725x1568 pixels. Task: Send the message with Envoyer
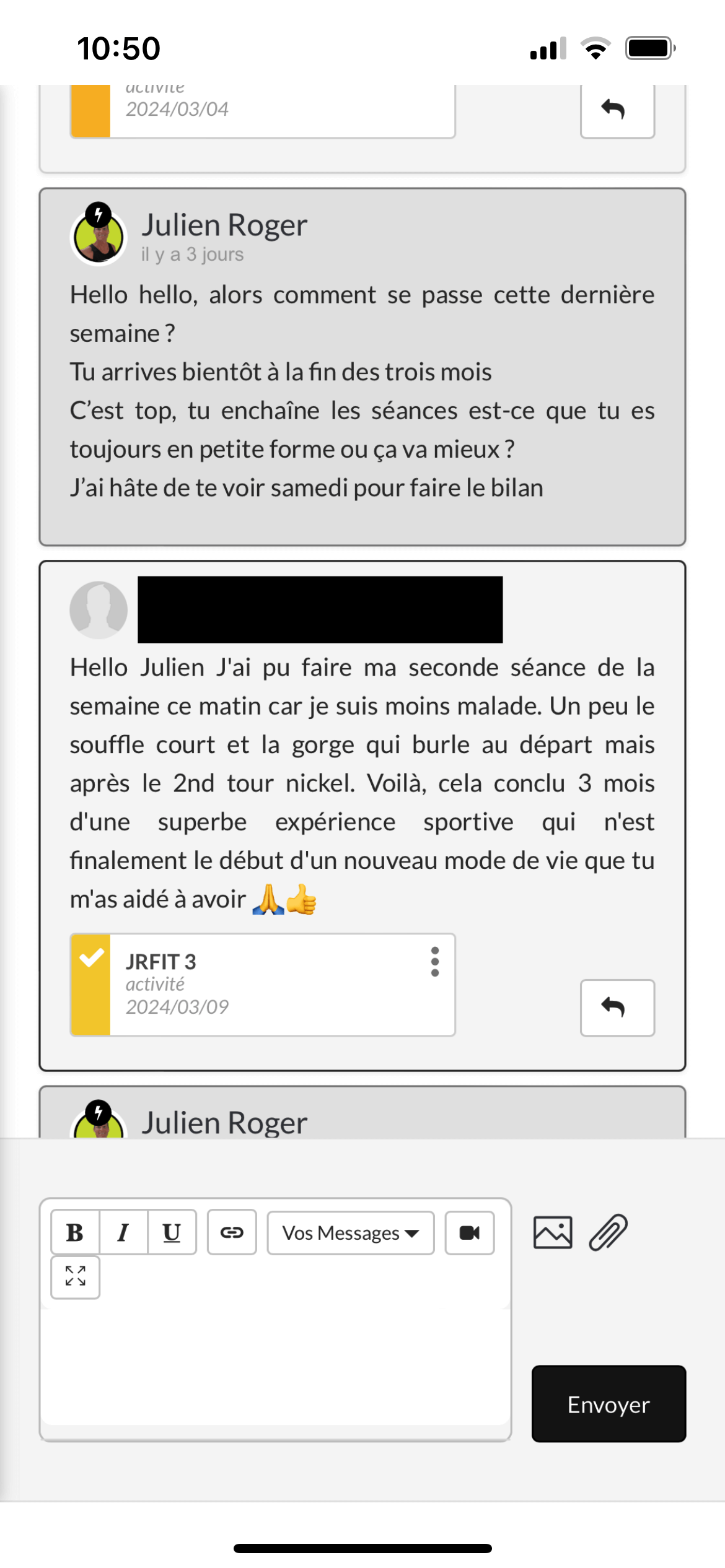pos(609,1404)
